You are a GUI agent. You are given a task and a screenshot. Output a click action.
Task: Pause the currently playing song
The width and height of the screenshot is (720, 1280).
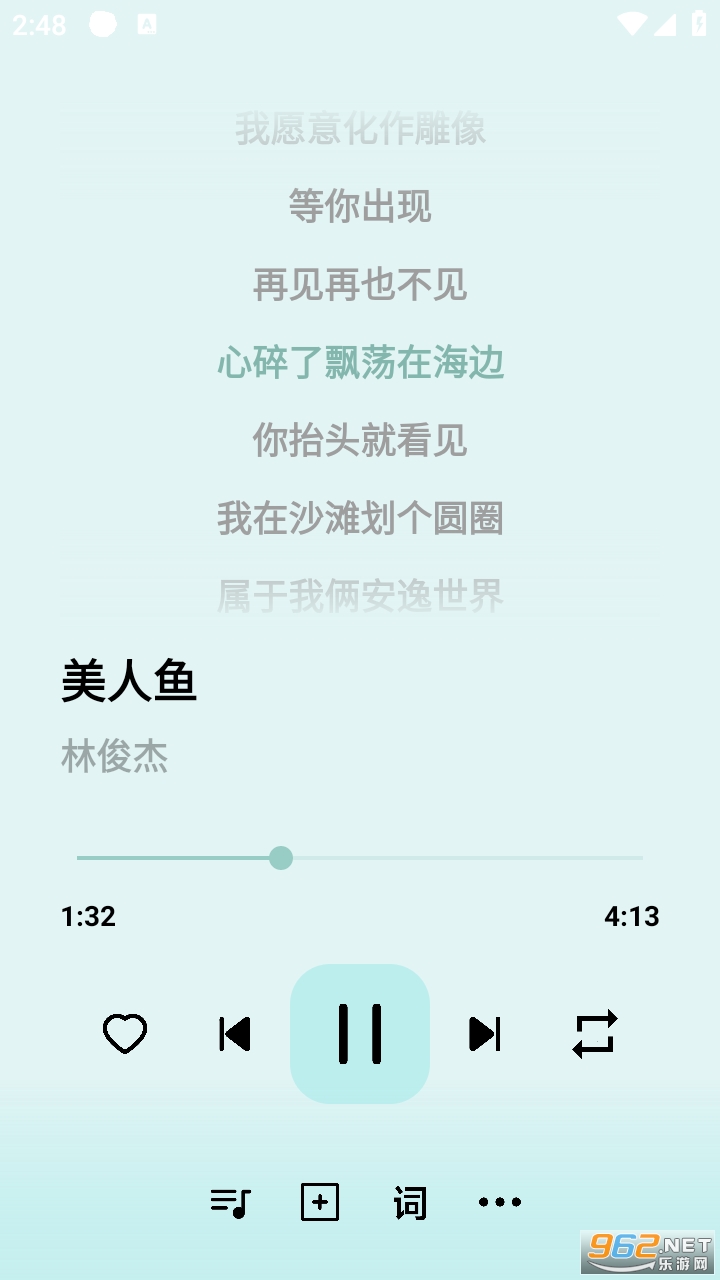coord(360,1034)
